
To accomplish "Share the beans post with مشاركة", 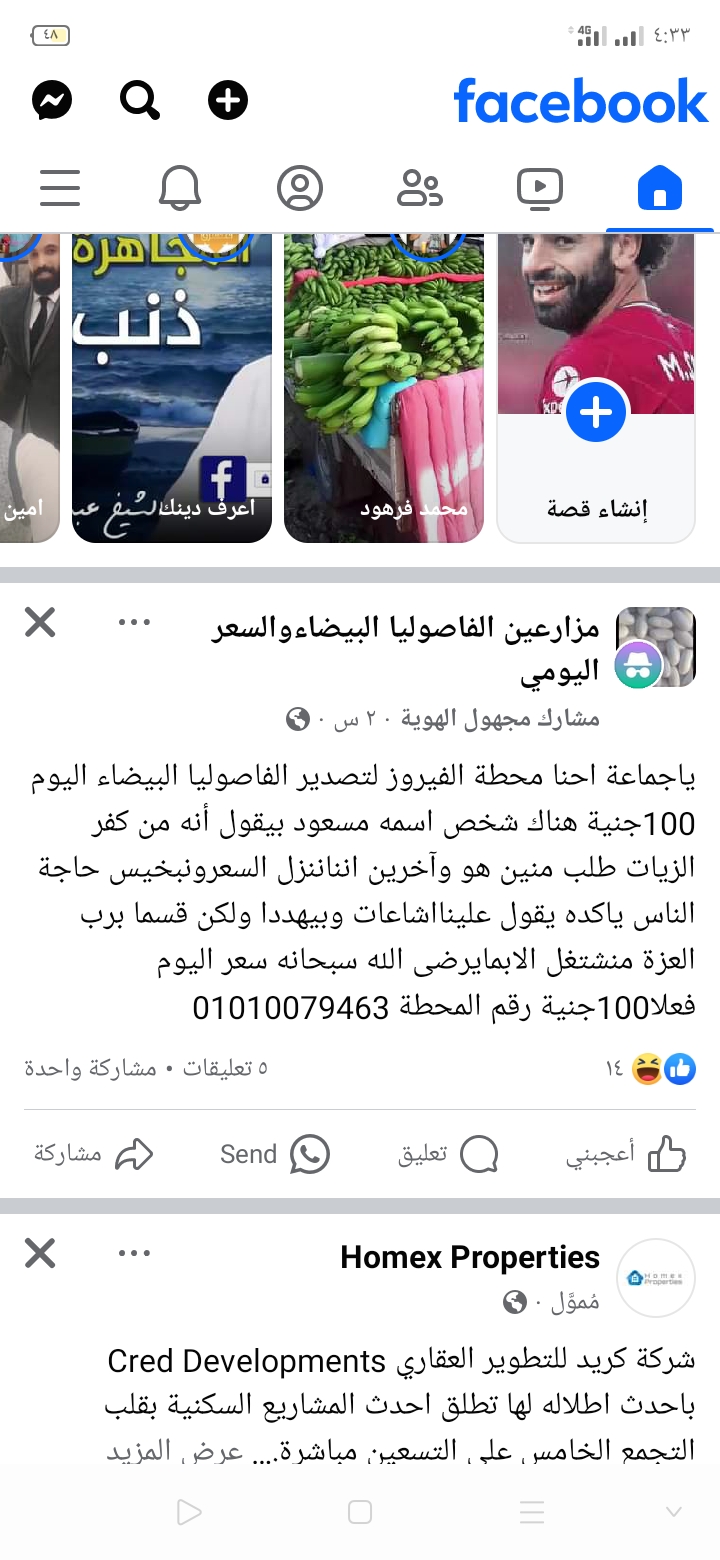I will 94,1155.
